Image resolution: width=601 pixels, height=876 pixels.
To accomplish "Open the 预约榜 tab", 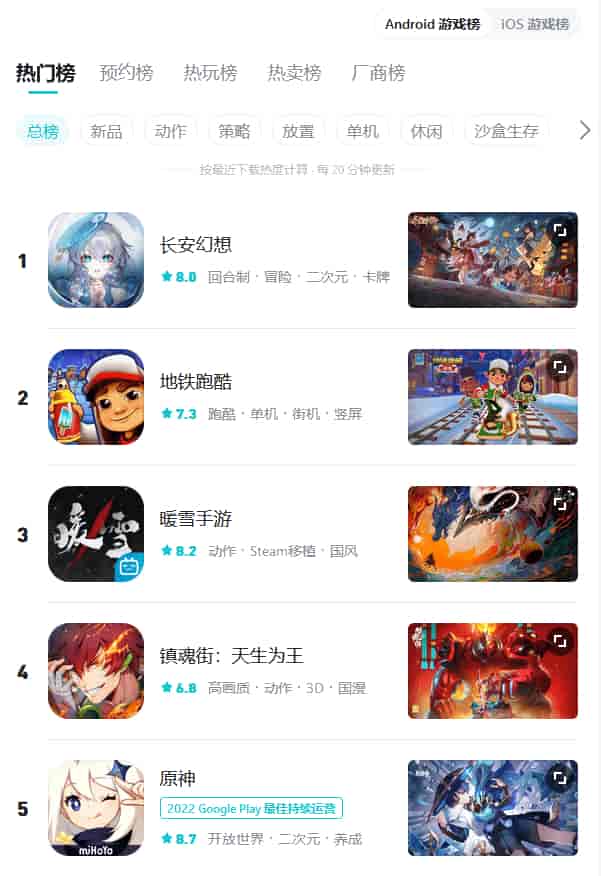I will click(127, 73).
